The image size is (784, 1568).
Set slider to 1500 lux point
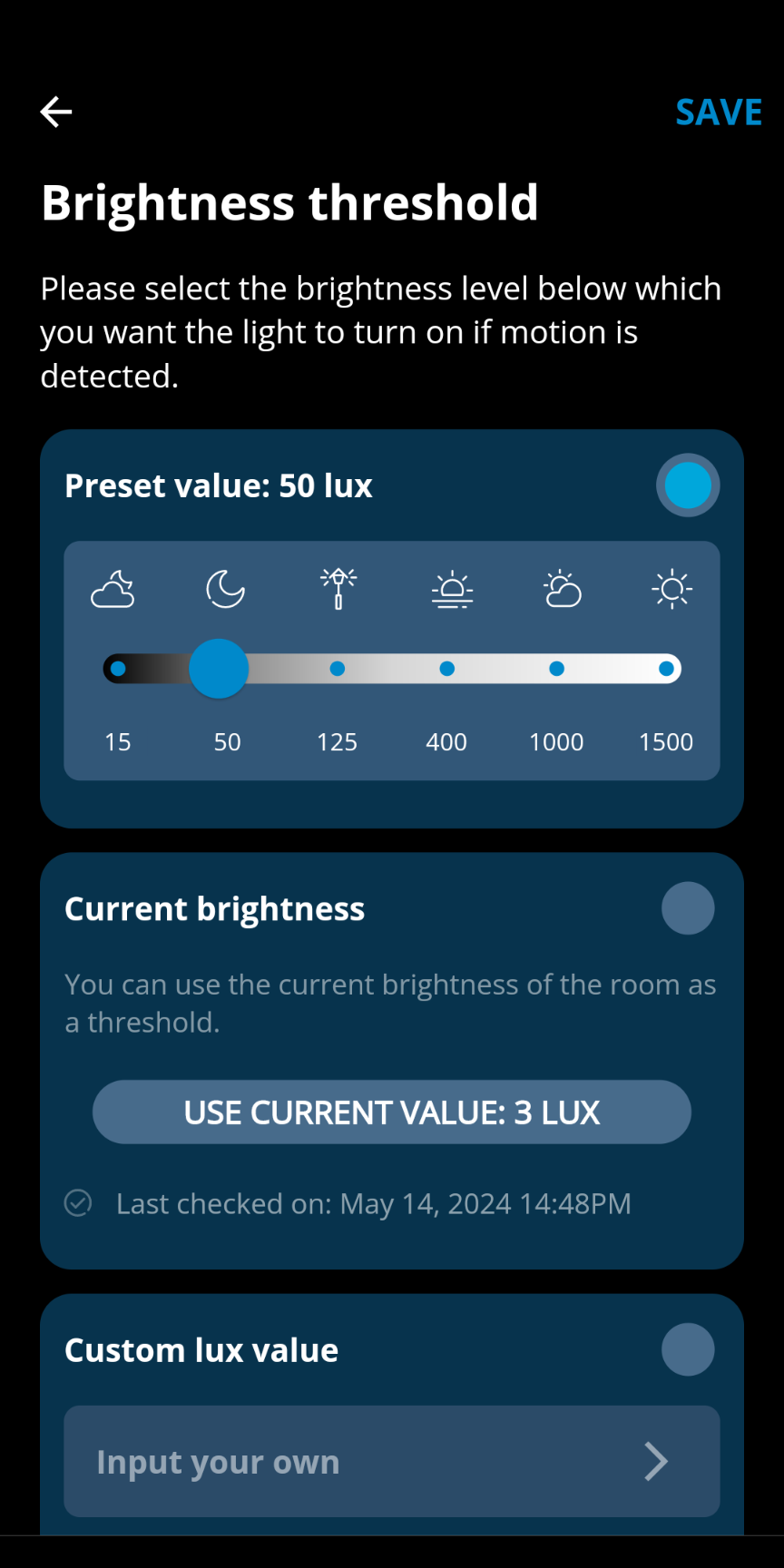coord(666,669)
